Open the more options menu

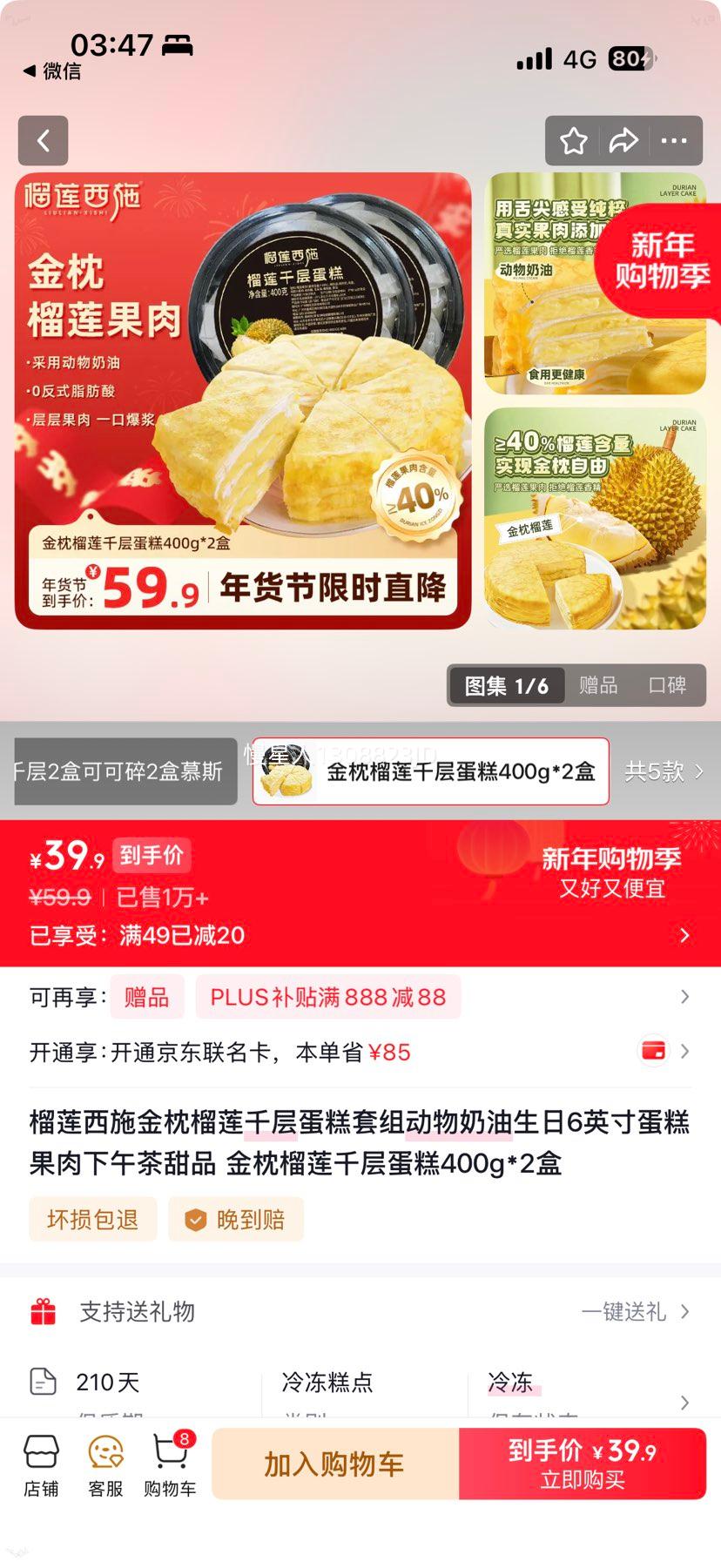click(673, 141)
